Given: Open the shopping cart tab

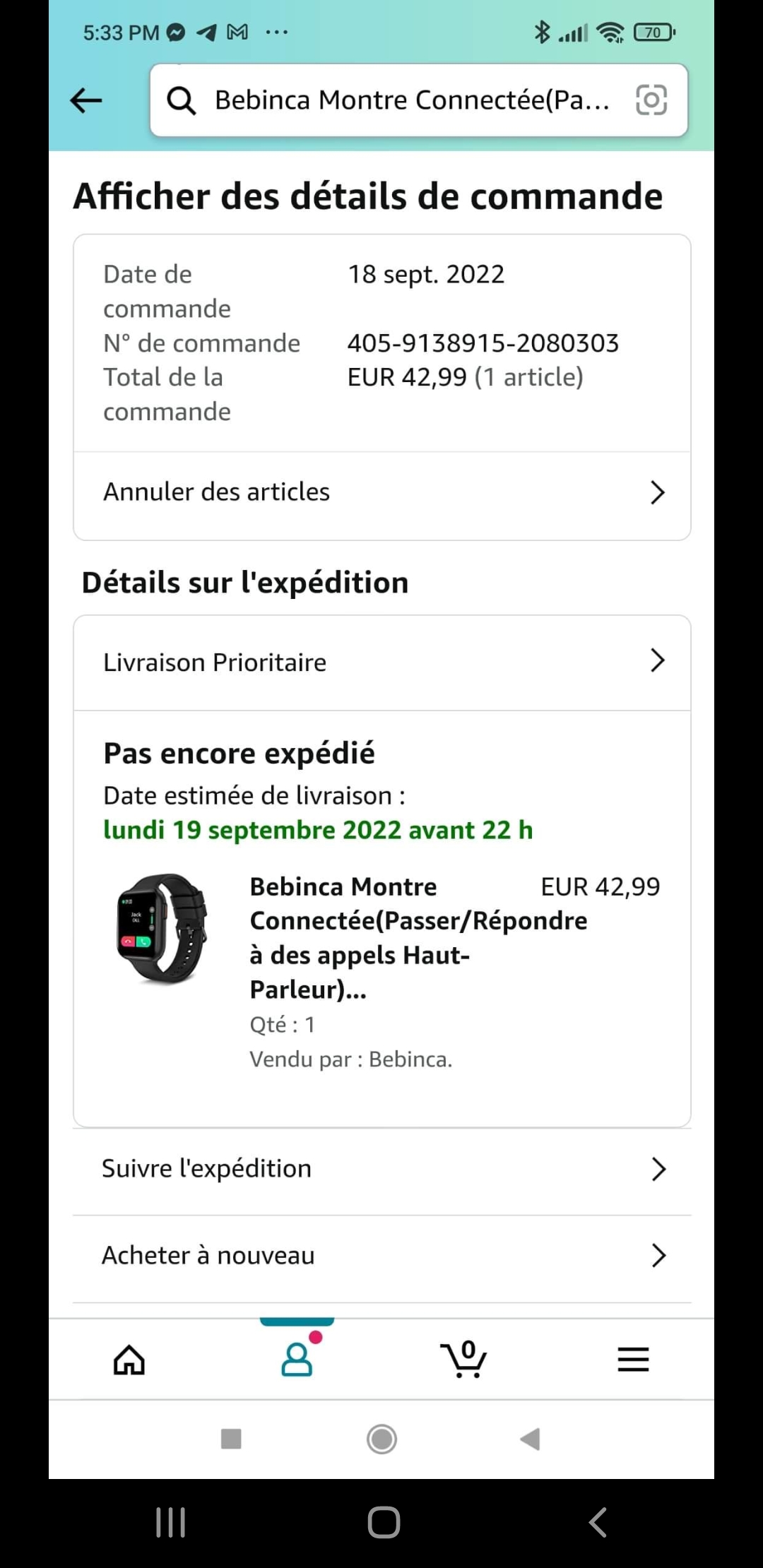Looking at the screenshot, I should coord(464,1360).
